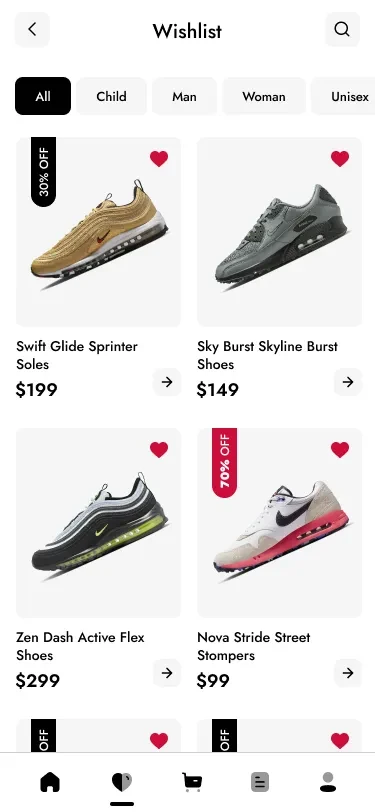Open the search icon in the header

[342, 30]
